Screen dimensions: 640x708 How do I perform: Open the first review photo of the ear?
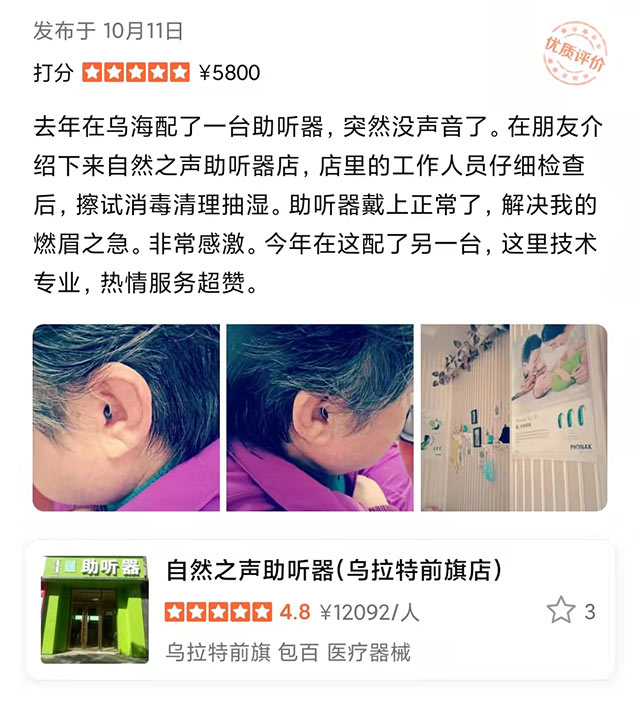pos(126,417)
